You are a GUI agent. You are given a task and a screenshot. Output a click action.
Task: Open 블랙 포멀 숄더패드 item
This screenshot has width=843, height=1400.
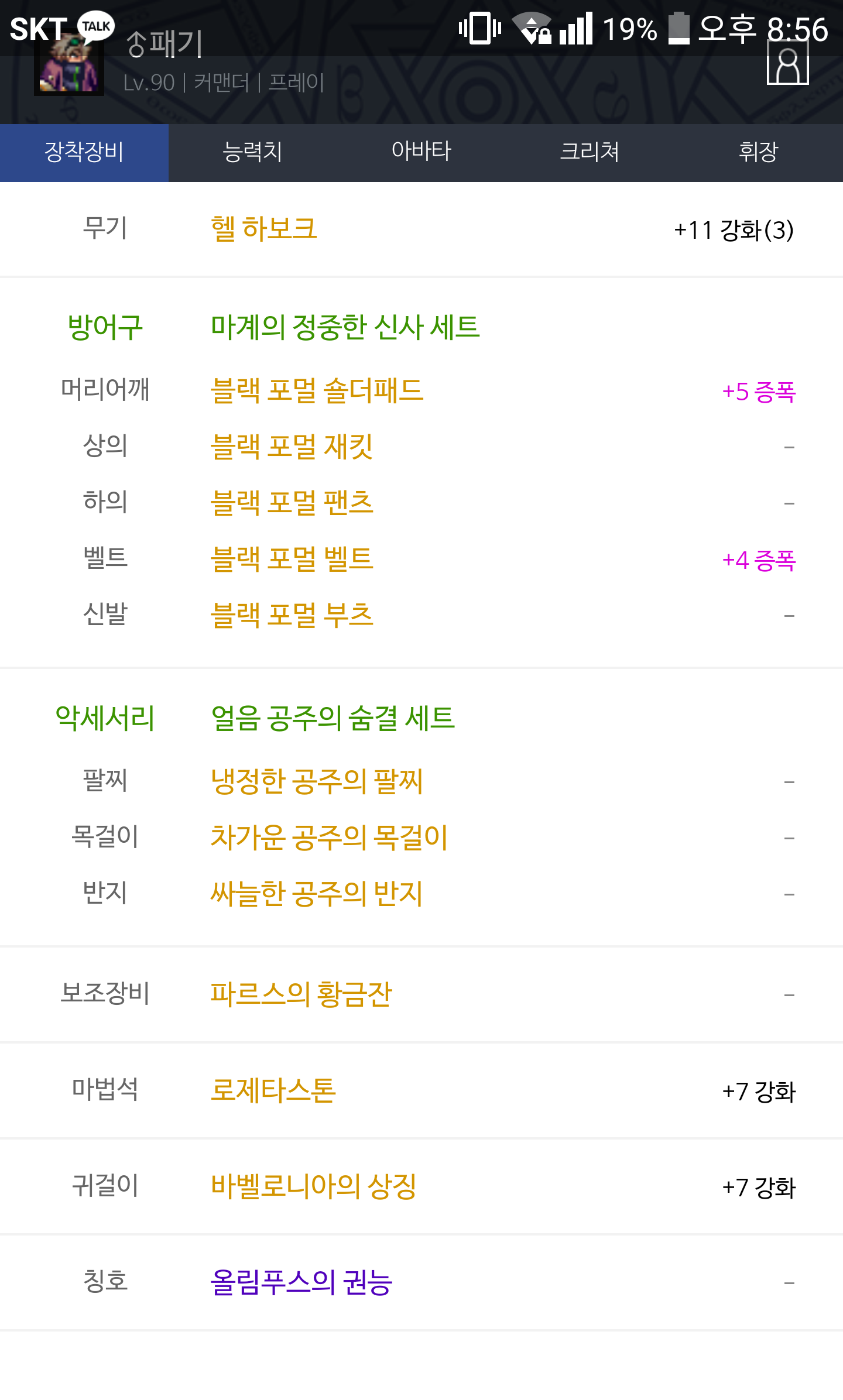[x=317, y=391]
